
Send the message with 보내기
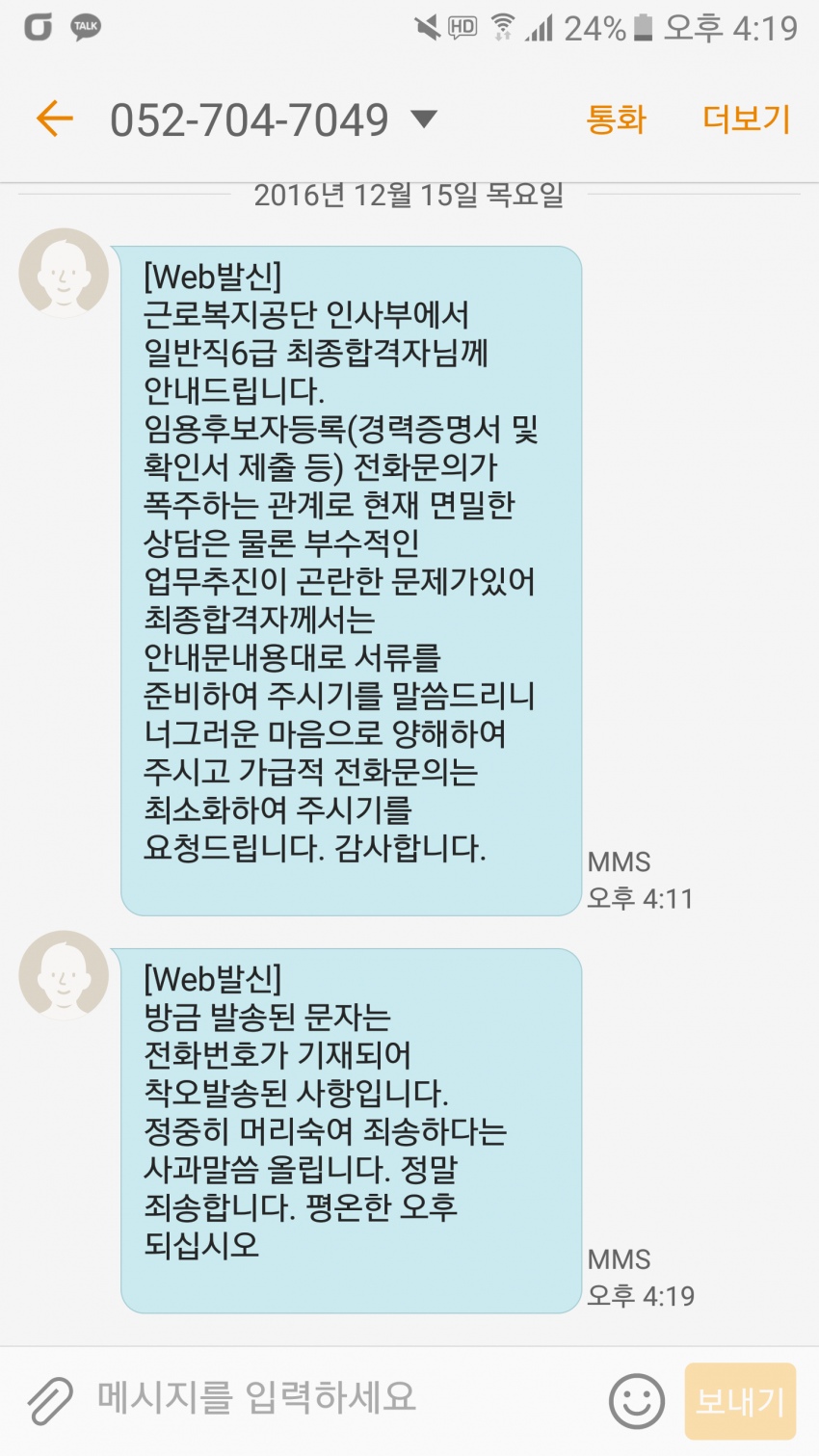pyautogui.click(x=740, y=1401)
